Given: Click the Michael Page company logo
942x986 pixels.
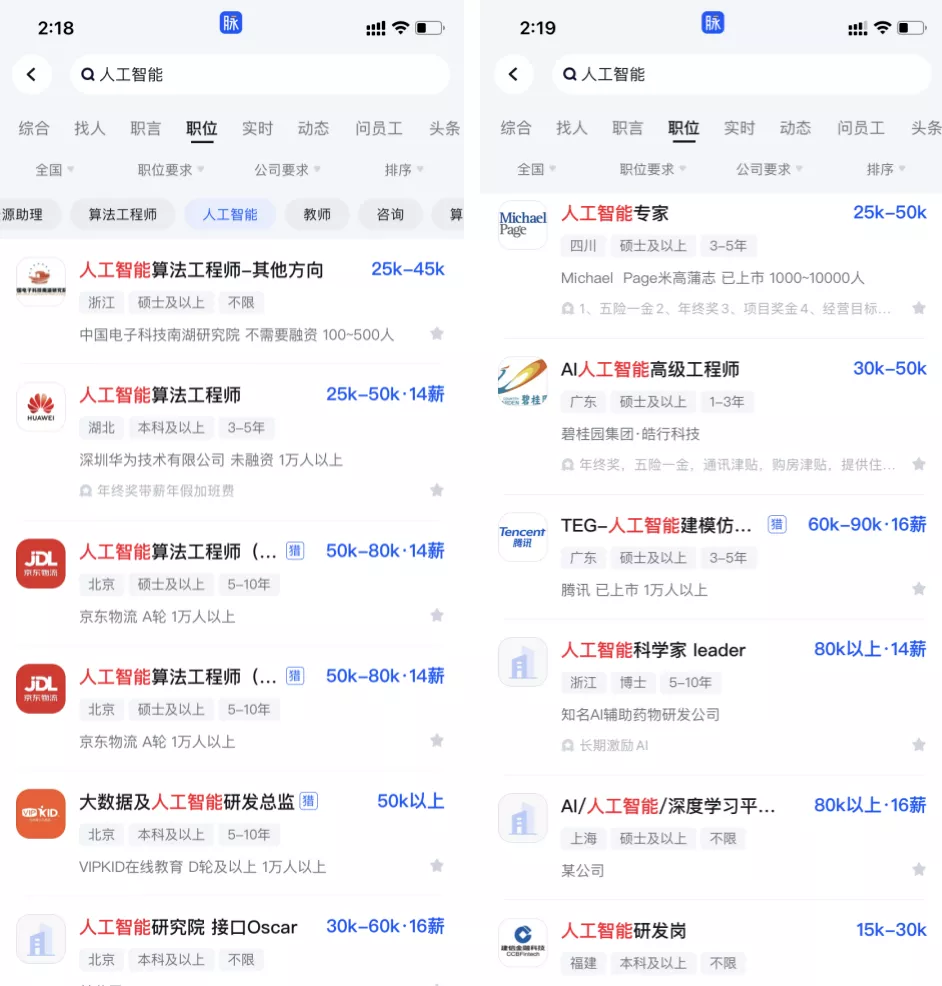Looking at the screenshot, I should click(x=522, y=226).
